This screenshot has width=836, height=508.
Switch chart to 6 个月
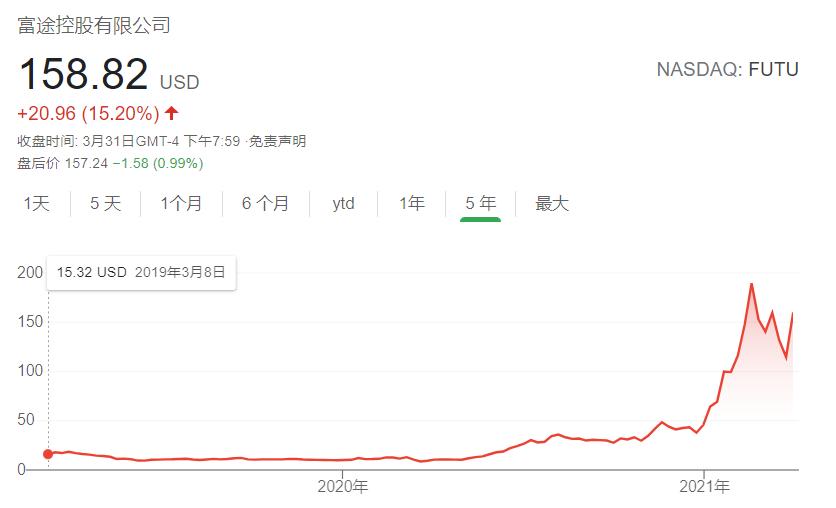(265, 204)
